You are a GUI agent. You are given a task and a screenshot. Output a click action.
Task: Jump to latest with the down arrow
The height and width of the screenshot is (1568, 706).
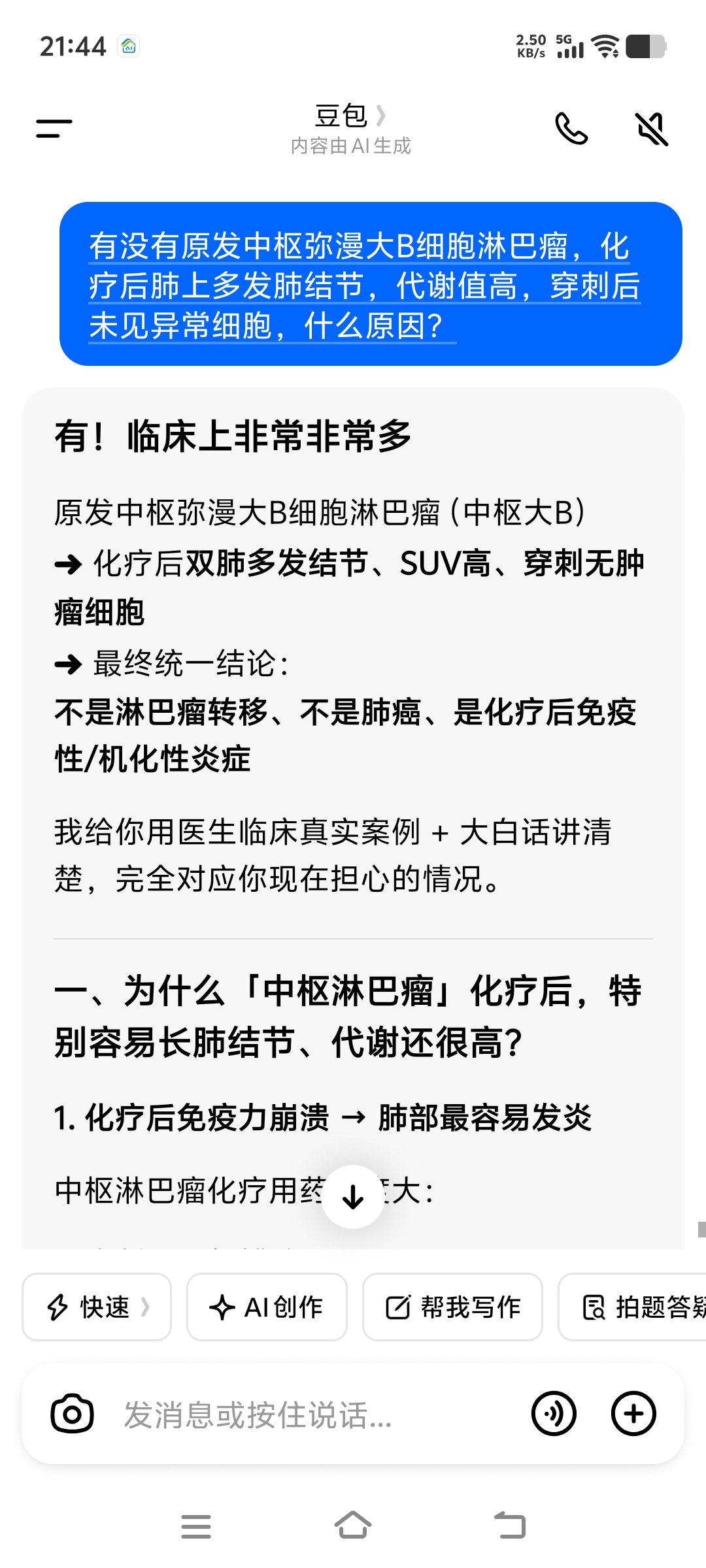(353, 1197)
